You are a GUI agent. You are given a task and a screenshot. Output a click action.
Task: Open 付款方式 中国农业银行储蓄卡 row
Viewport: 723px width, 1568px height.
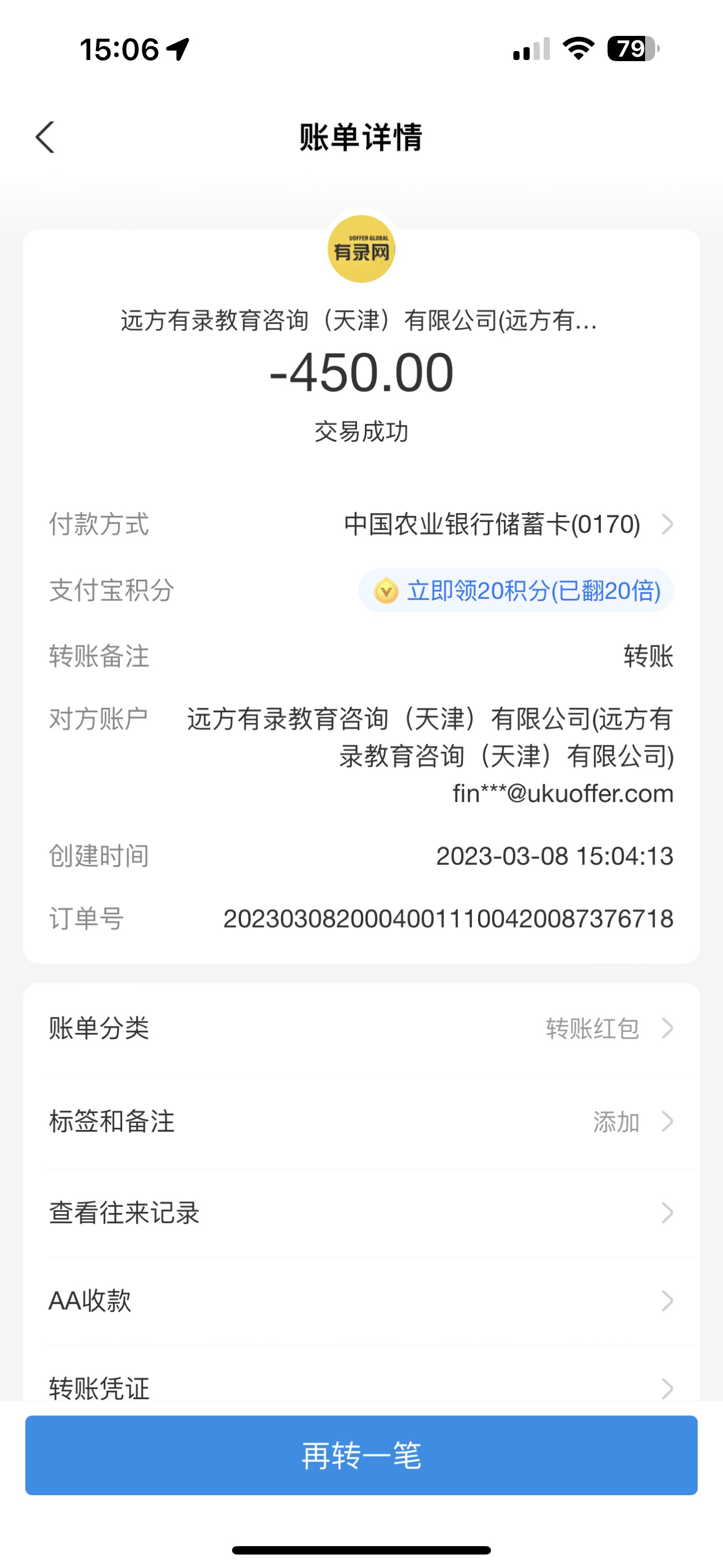(505, 524)
